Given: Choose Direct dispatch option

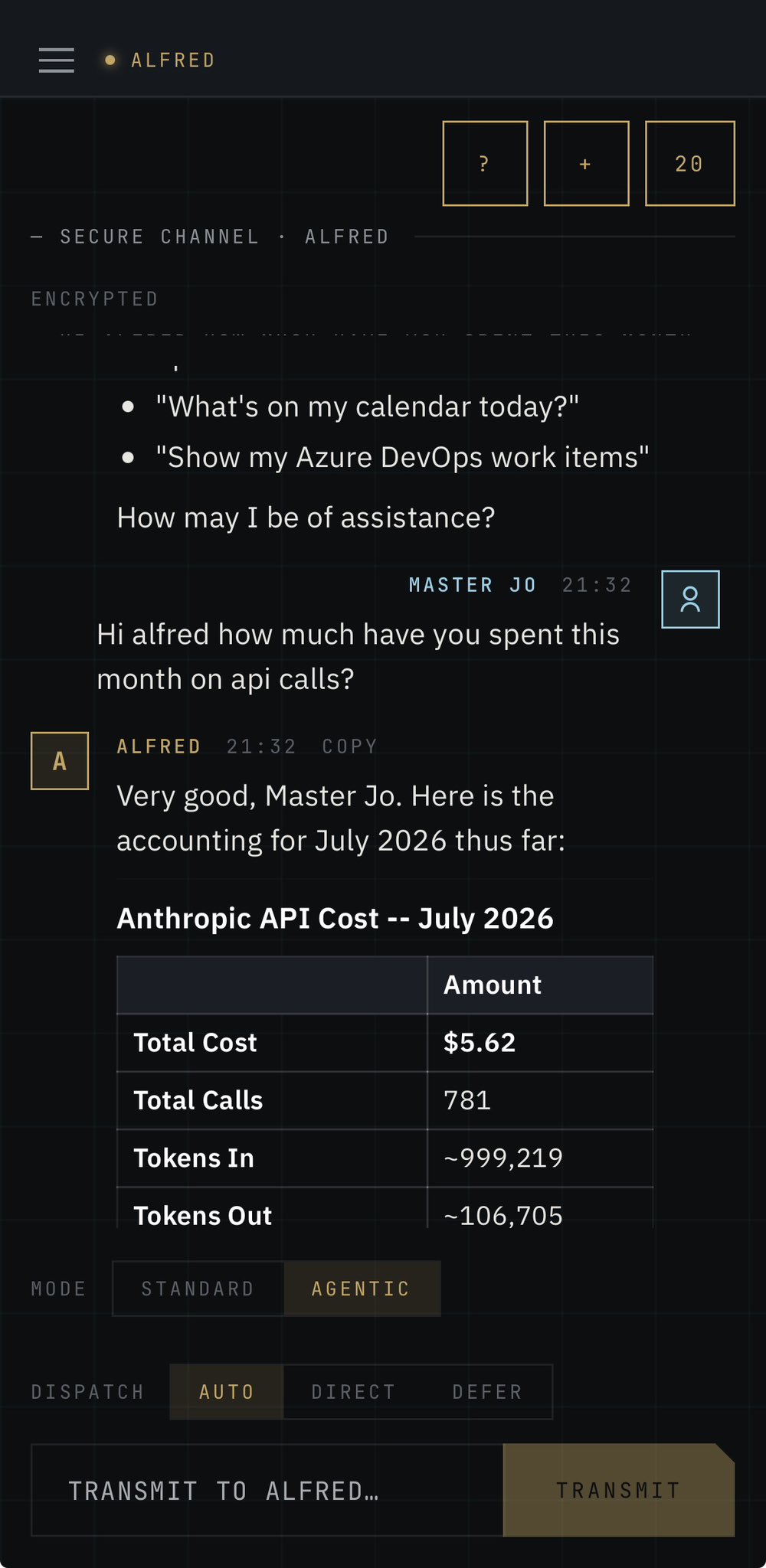Looking at the screenshot, I should [354, 1392].
